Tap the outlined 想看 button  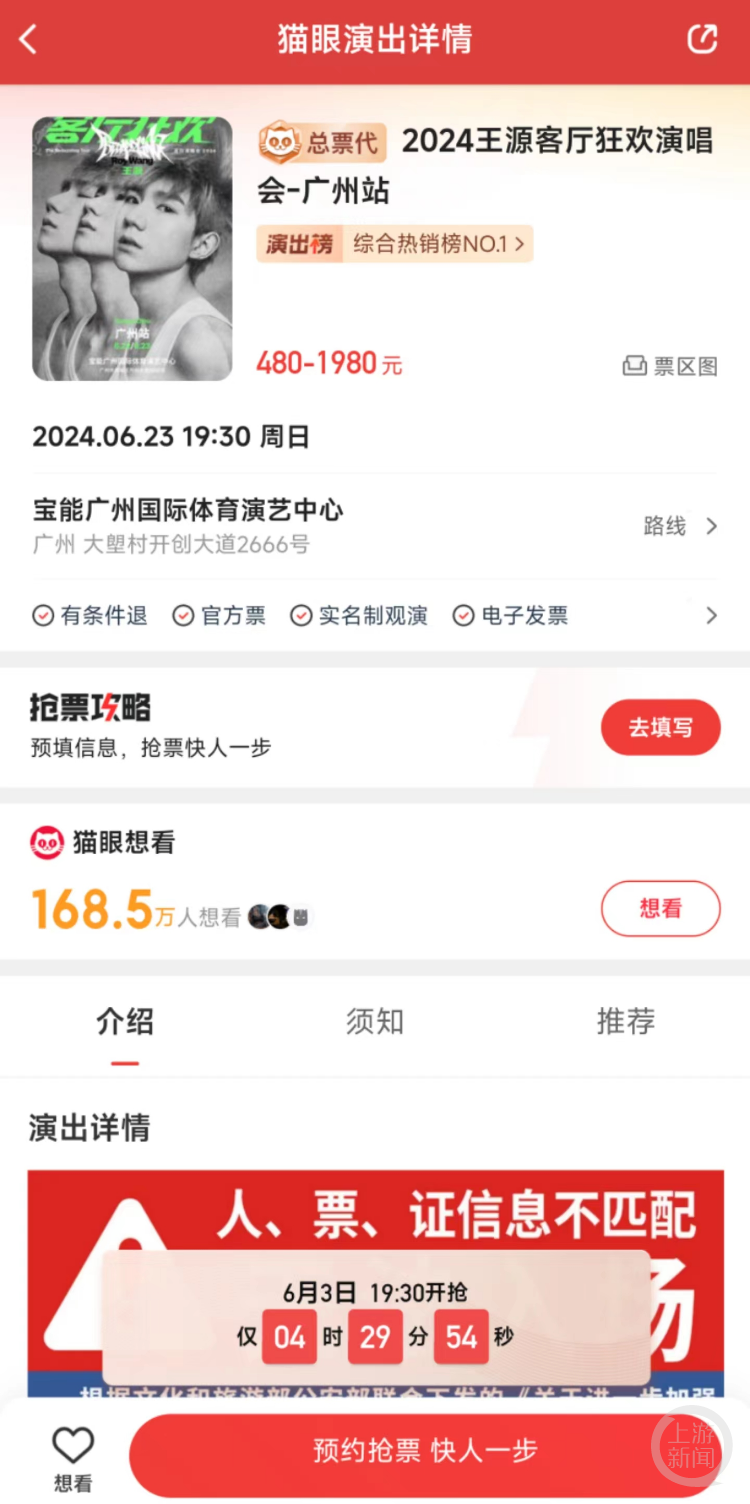[660, 908]
